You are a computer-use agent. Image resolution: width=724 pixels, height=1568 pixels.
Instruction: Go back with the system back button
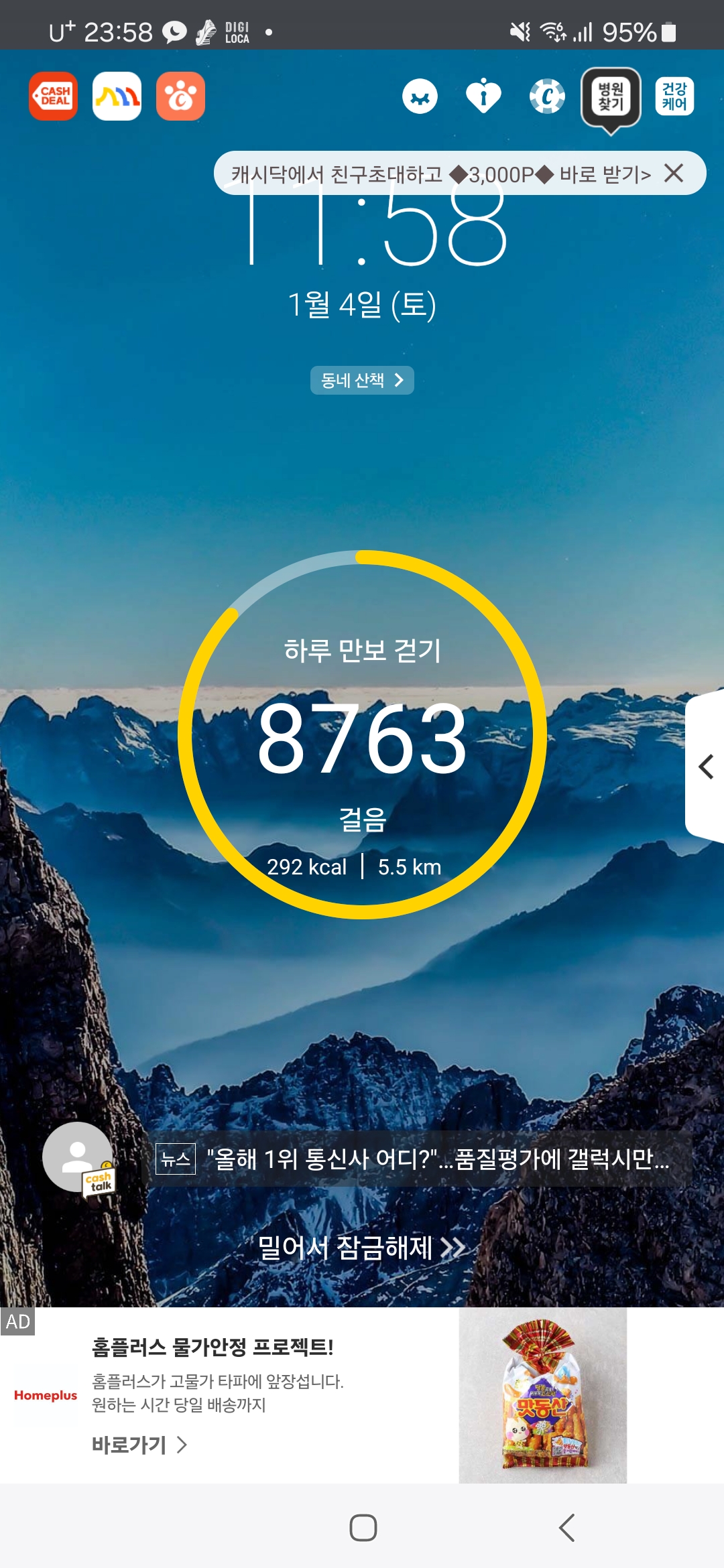566,1528
